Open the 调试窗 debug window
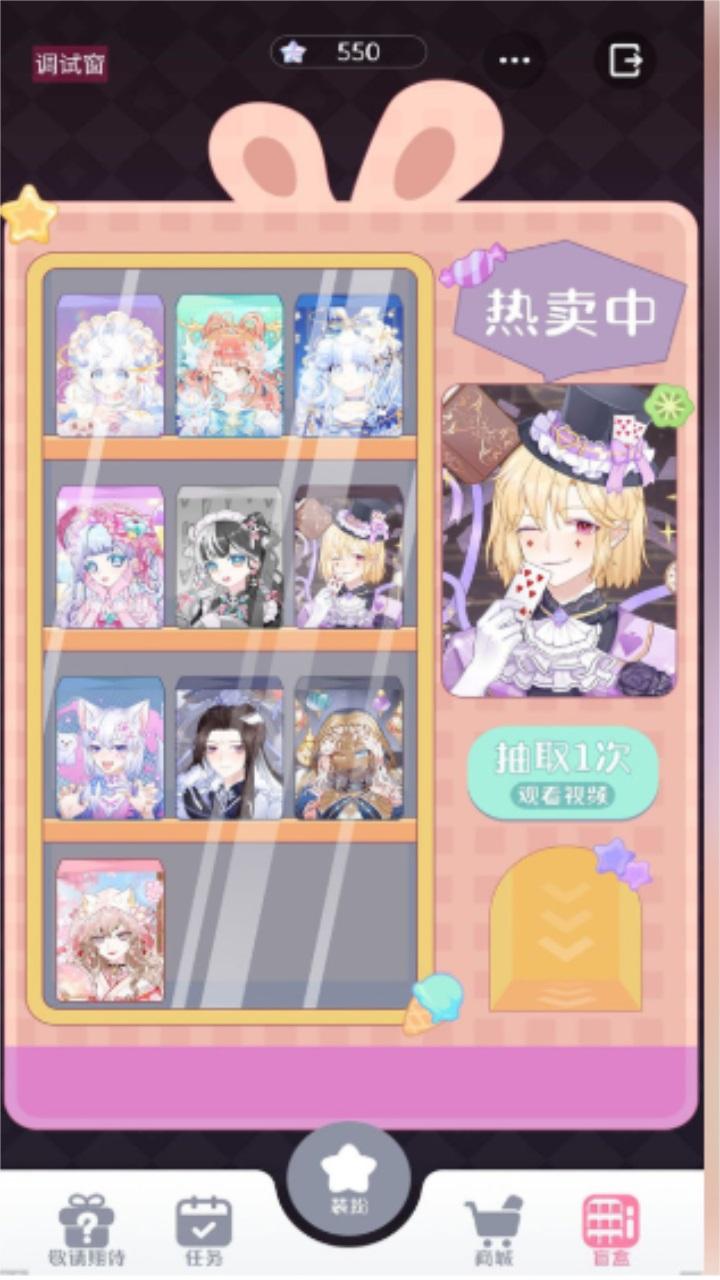The height and width of the screenshot is (1280, 720). pos(70,65)
